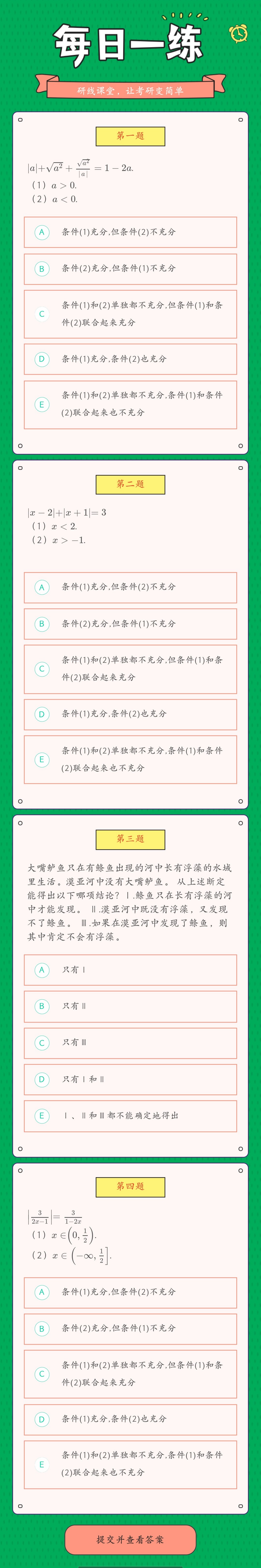This screenshot has width=261, height=1568.
Task: Select answer 只有Ⅰ for 第三题
Action: click(130, 970)
